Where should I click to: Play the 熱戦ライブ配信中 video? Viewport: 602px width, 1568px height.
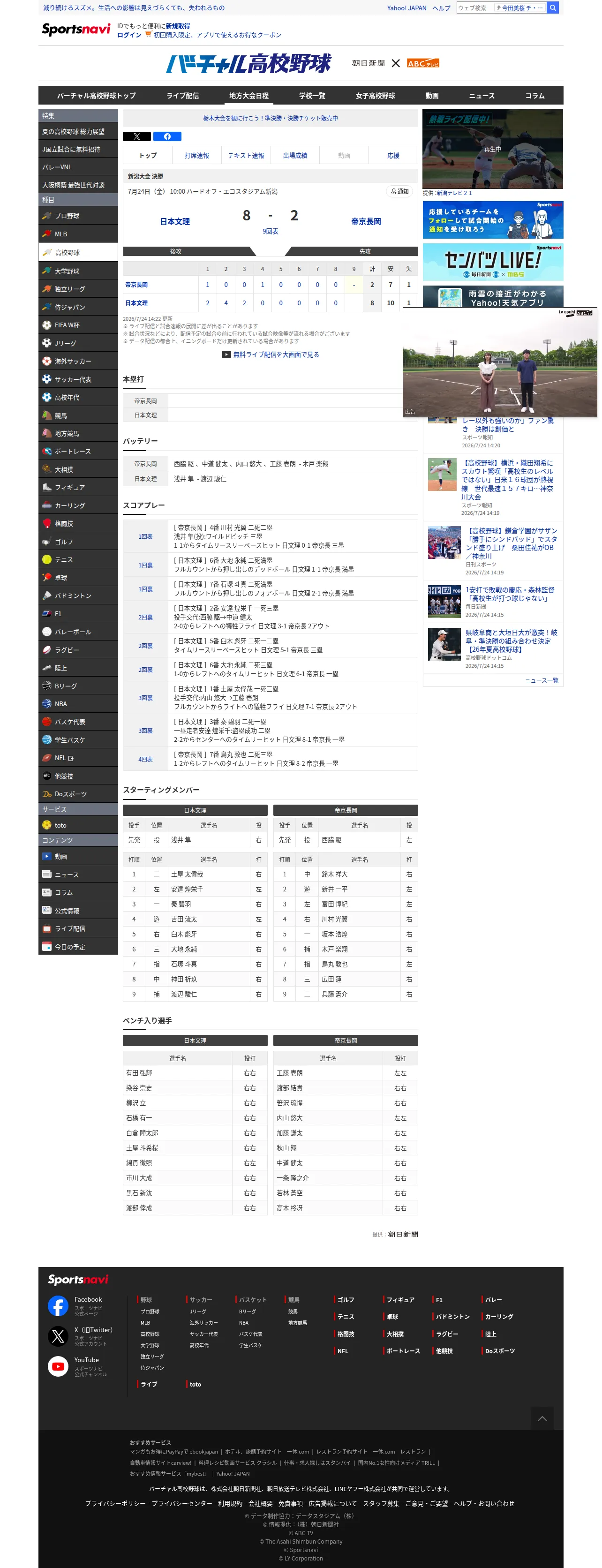click(492, 149)
